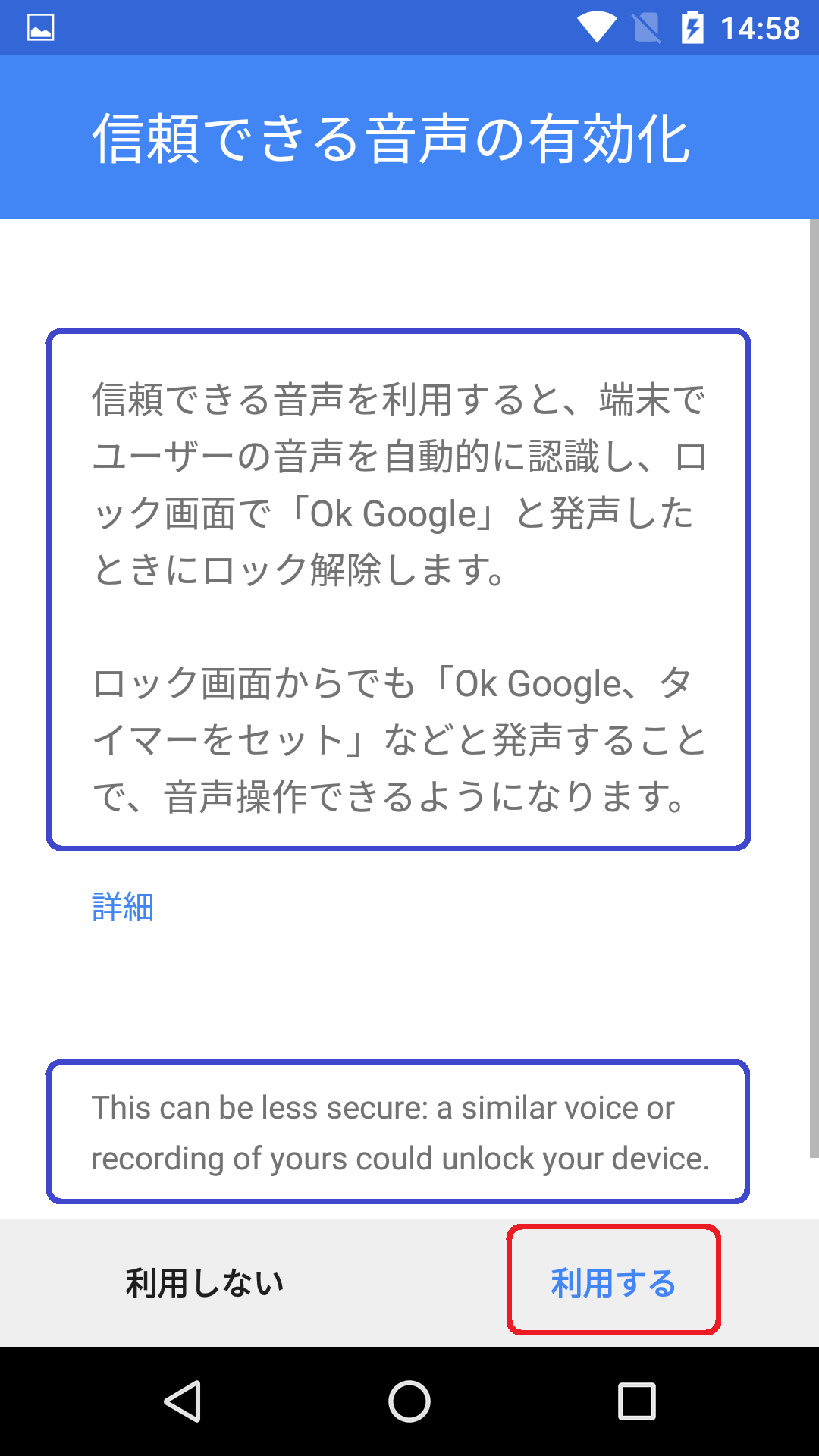Decline with the 利用しない button
Screen dimensions: 819x1456
coord(205,1283)
